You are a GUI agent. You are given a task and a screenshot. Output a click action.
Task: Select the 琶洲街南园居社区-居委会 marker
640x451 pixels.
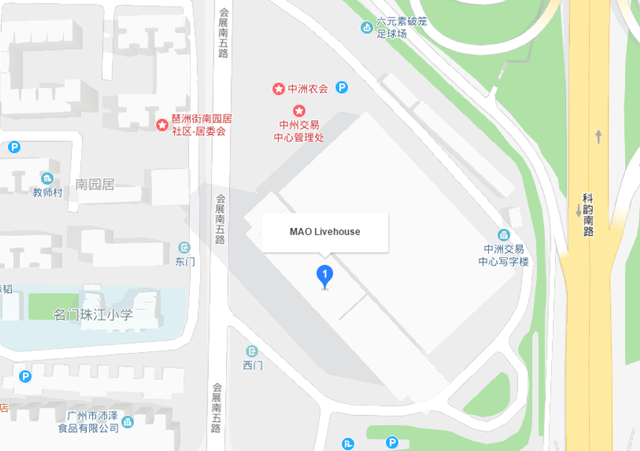tap(162, 125)
